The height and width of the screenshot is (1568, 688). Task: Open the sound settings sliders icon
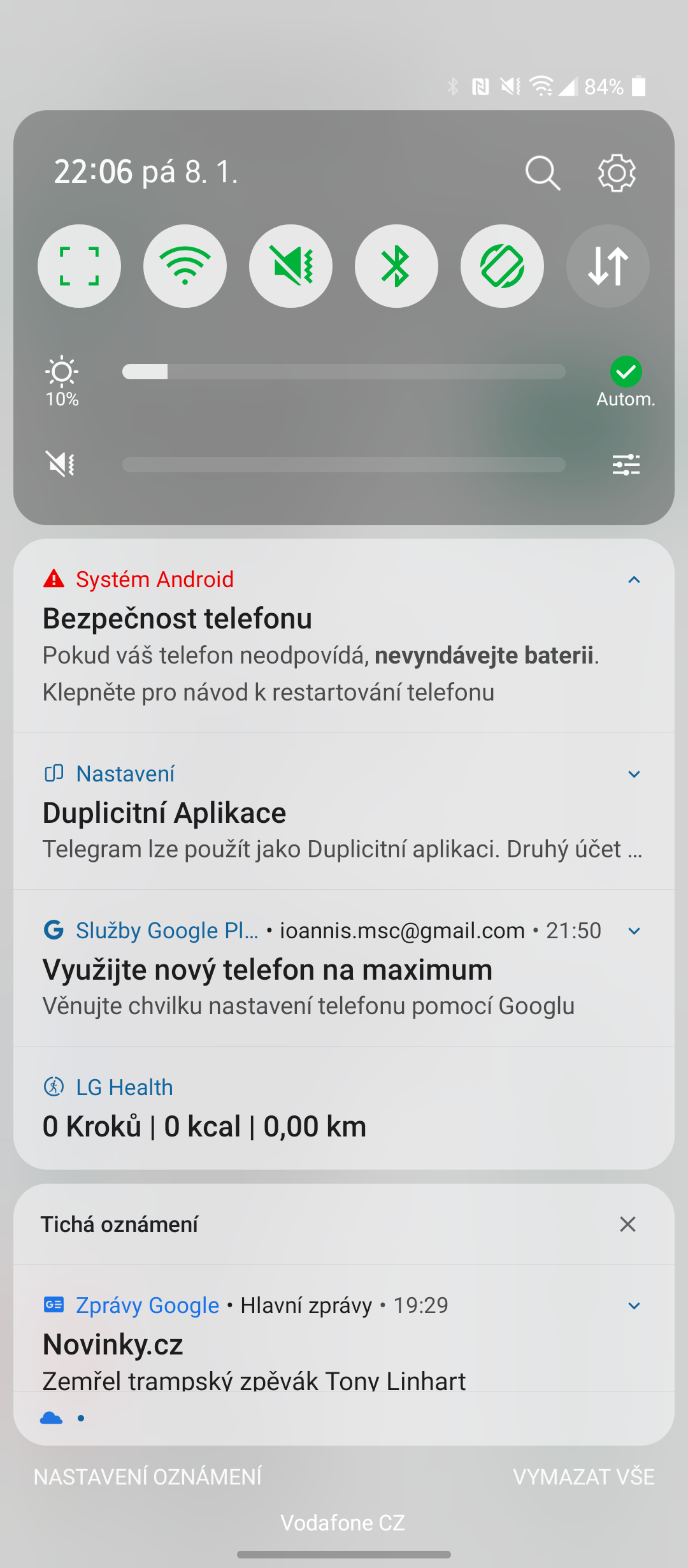point(626,465)
